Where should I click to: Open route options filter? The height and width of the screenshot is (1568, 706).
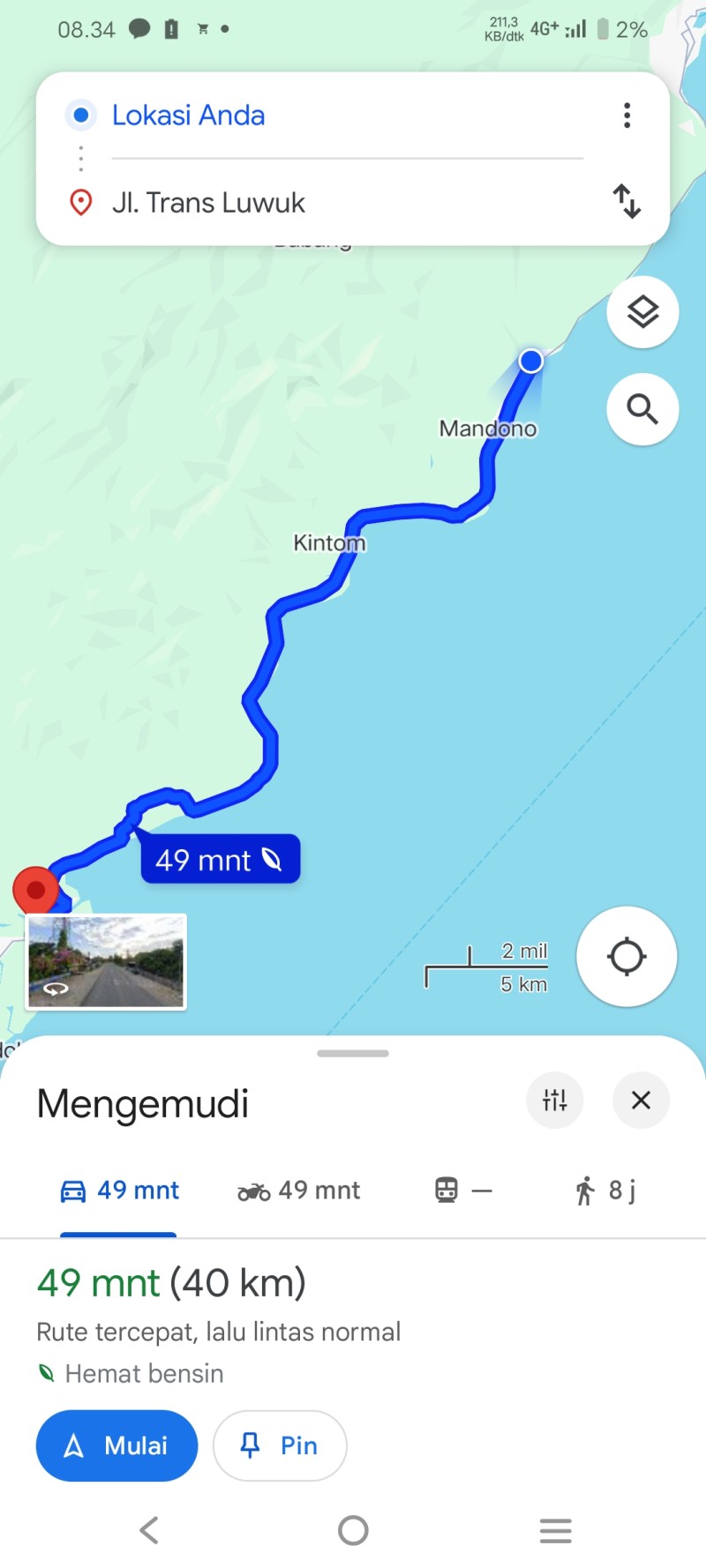coord(555,1100)
